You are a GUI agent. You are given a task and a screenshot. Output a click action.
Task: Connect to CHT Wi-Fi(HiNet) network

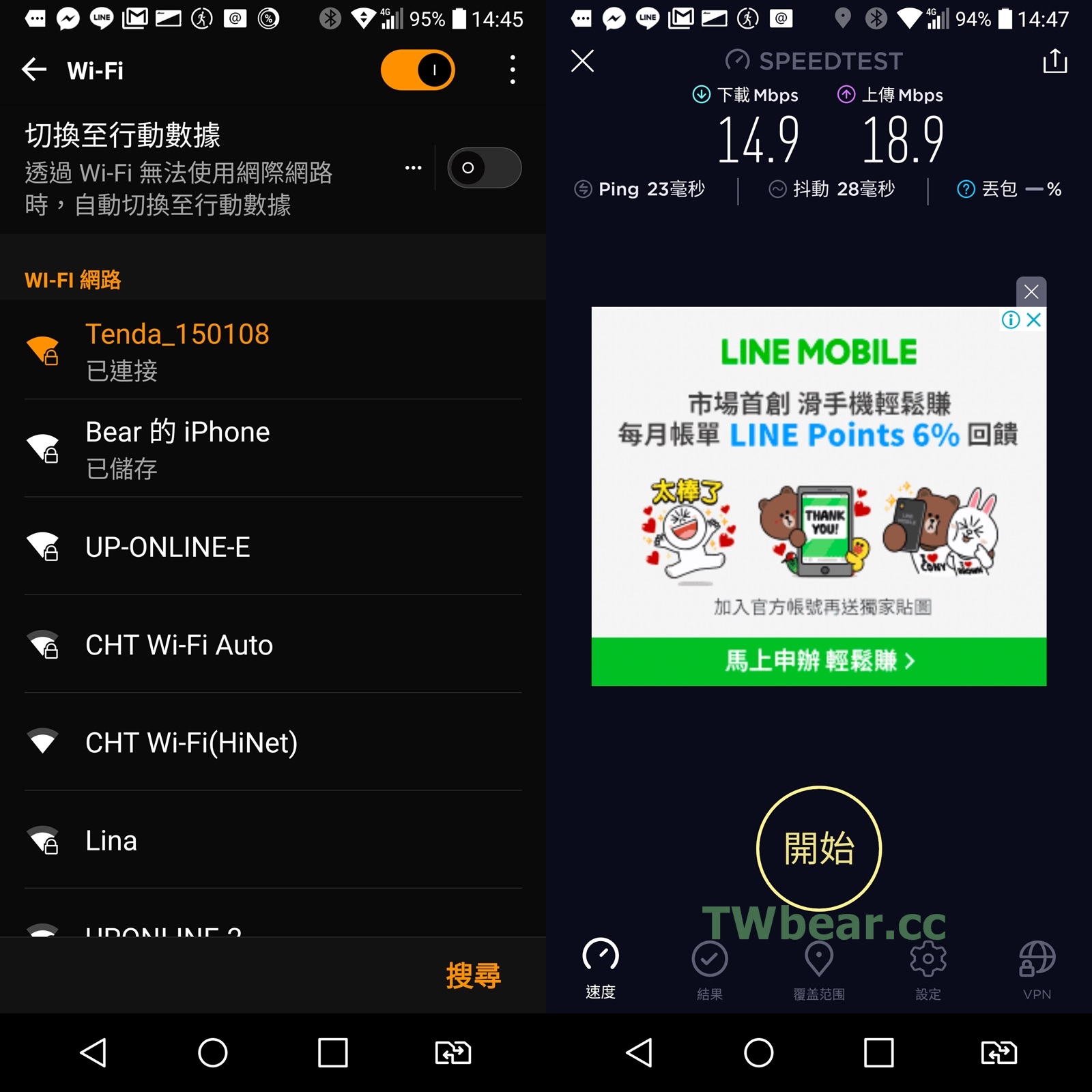pos(273,743)
